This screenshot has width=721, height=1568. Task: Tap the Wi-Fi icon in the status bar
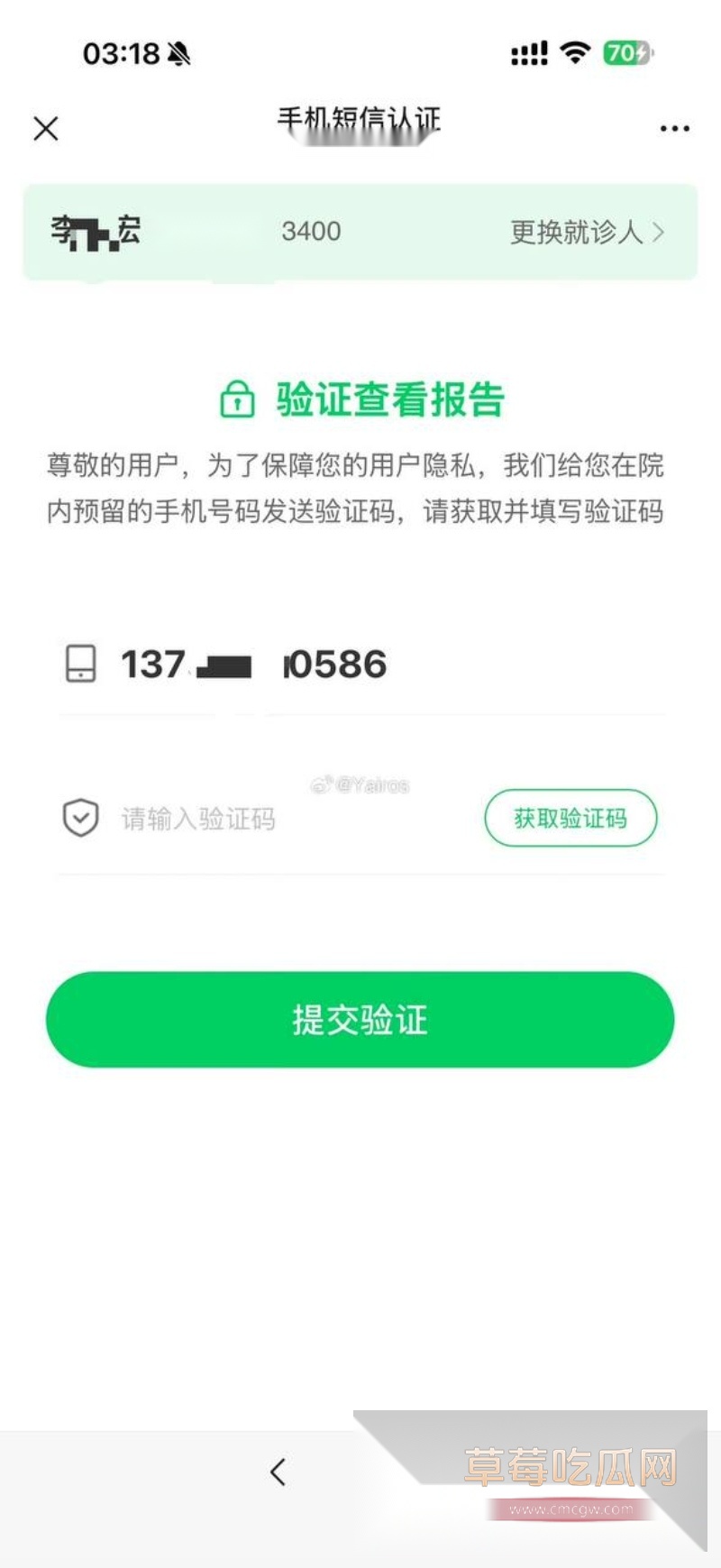(574, 52)
